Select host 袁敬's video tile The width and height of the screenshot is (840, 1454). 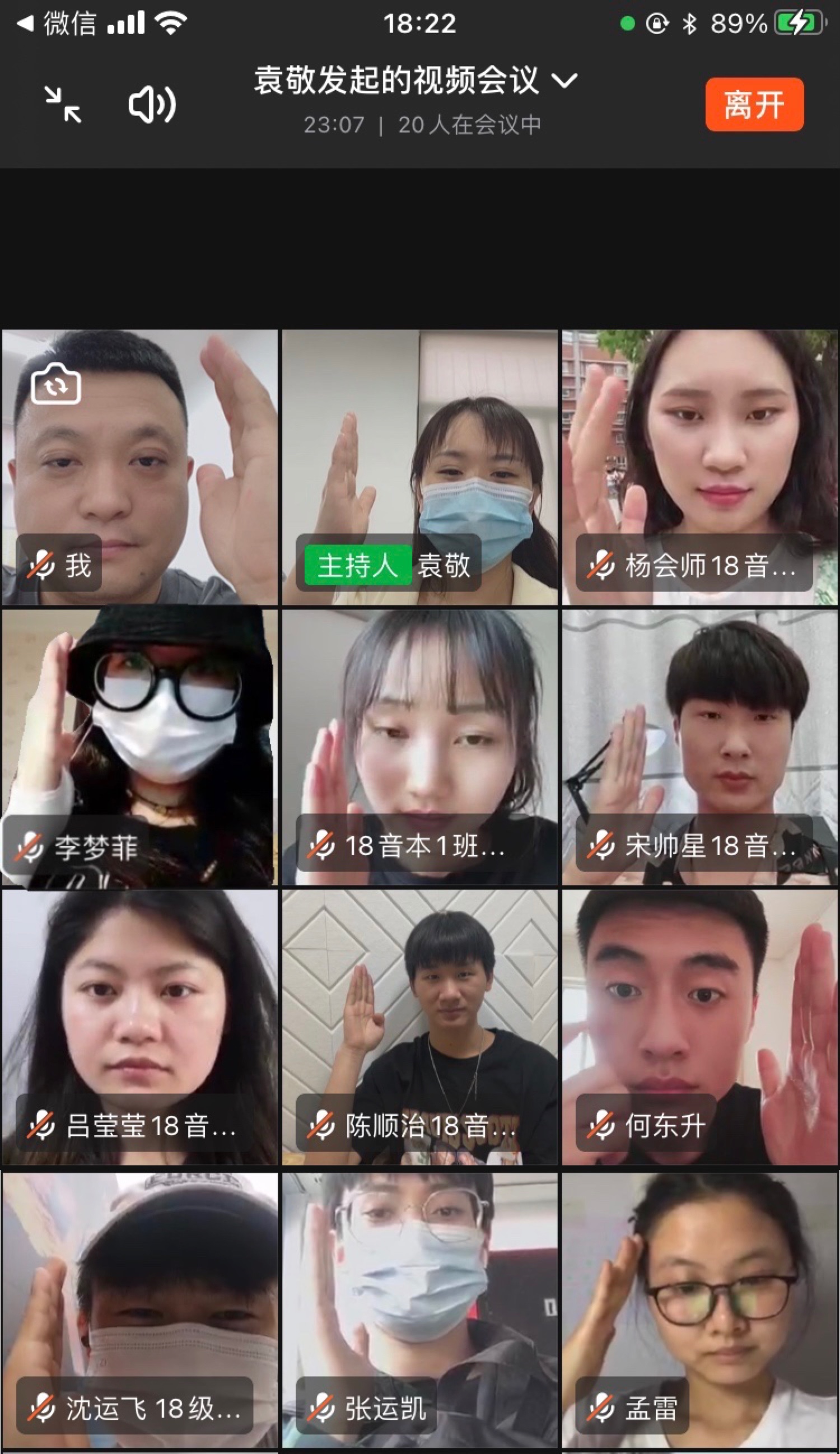(x=419, y=467)
